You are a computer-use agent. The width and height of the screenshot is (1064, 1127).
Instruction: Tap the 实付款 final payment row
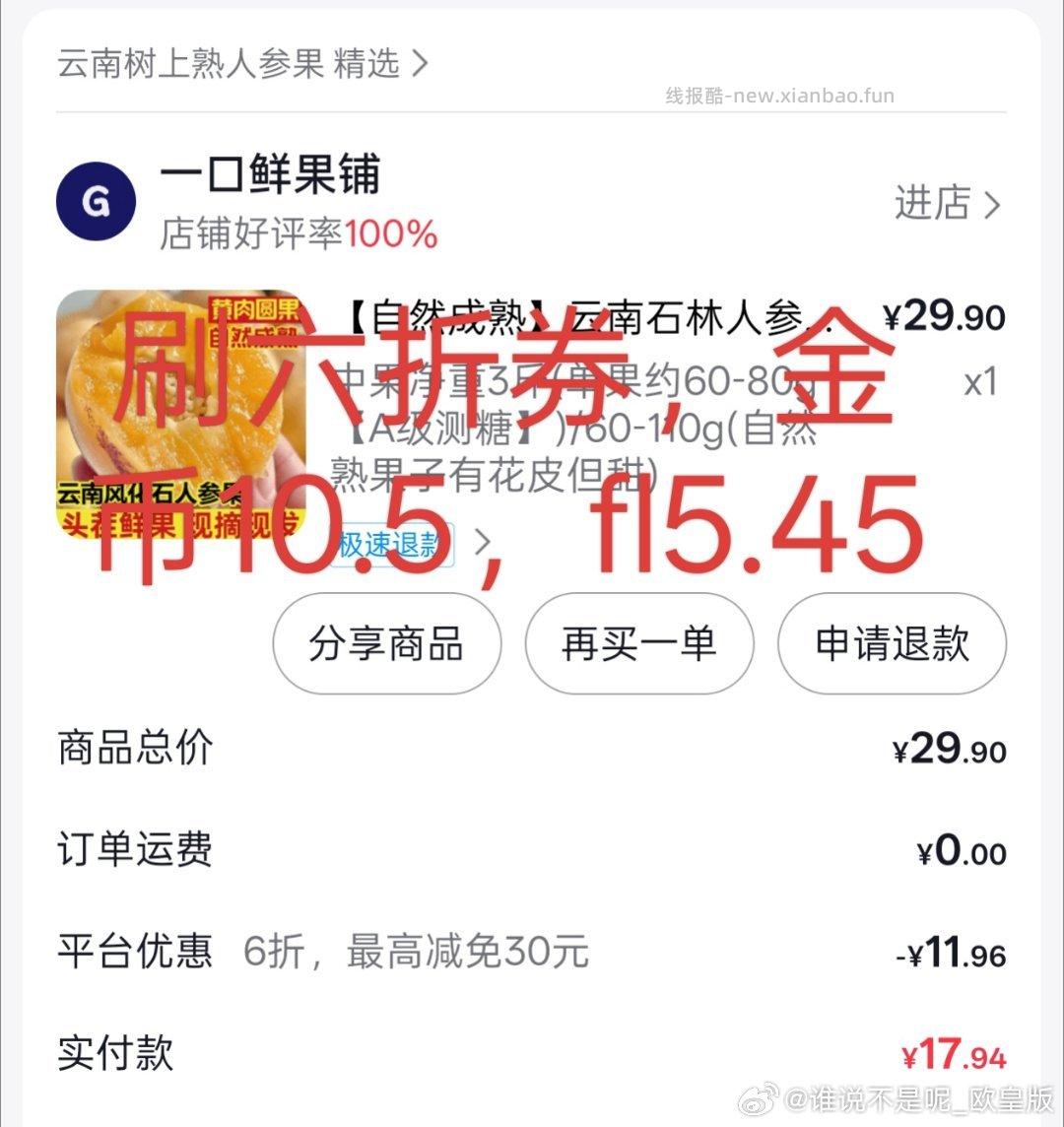coord(114,1056)
